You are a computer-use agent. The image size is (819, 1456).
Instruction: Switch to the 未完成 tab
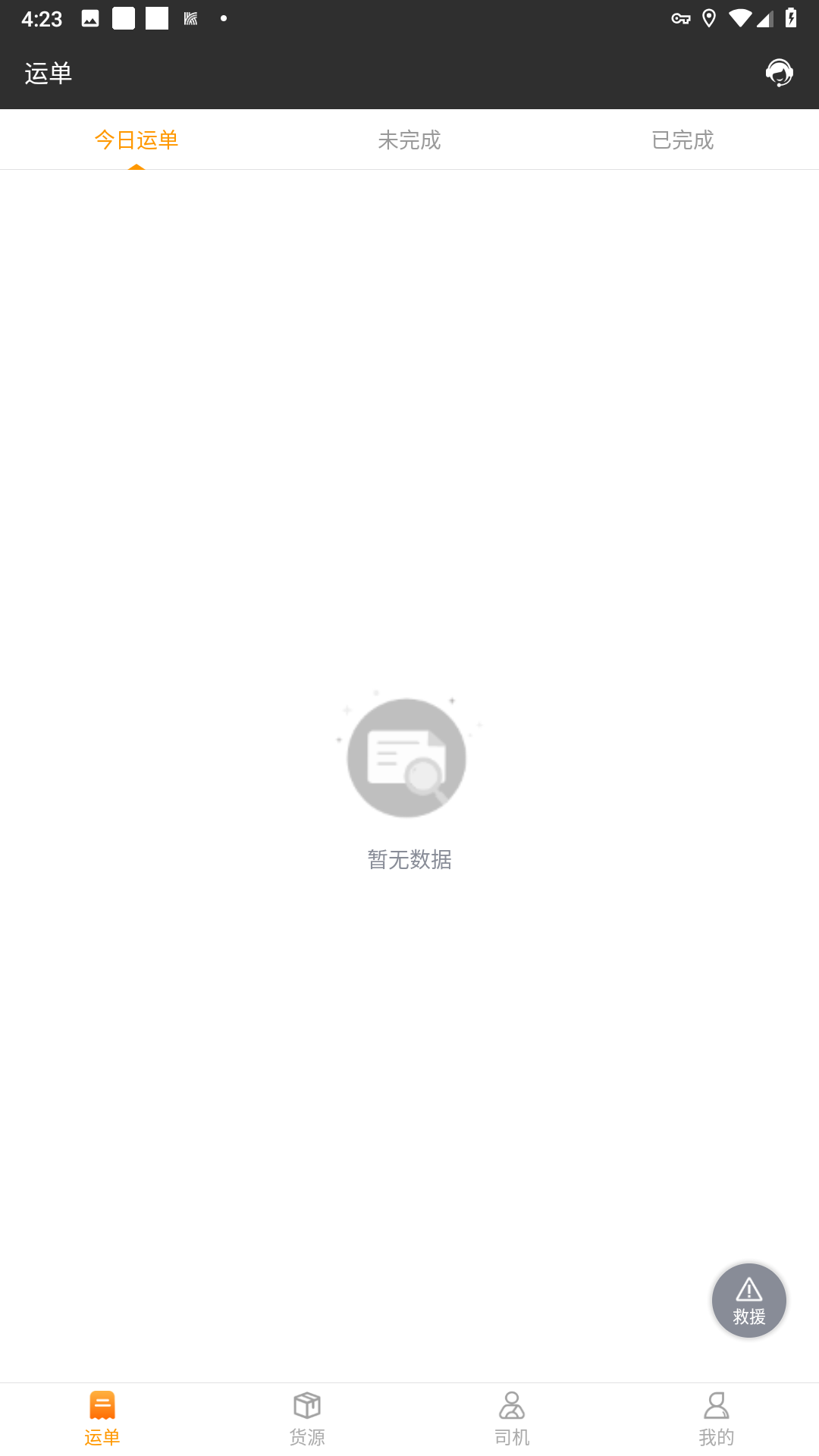[x=409, y=140]
